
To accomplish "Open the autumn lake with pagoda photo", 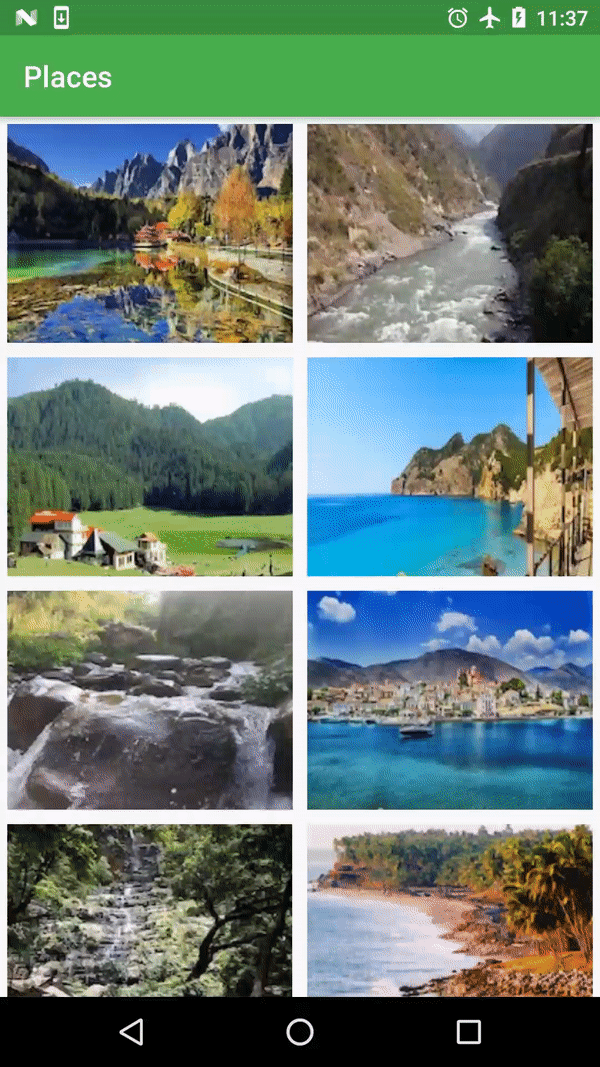I will [150, 233].
